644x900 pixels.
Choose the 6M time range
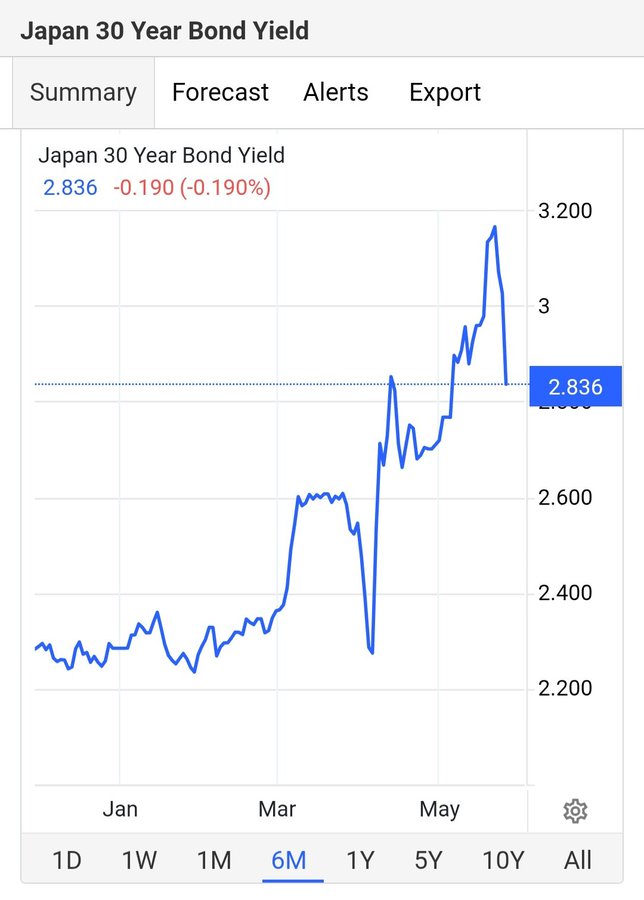pyautogui.click(x=289, y=860)
